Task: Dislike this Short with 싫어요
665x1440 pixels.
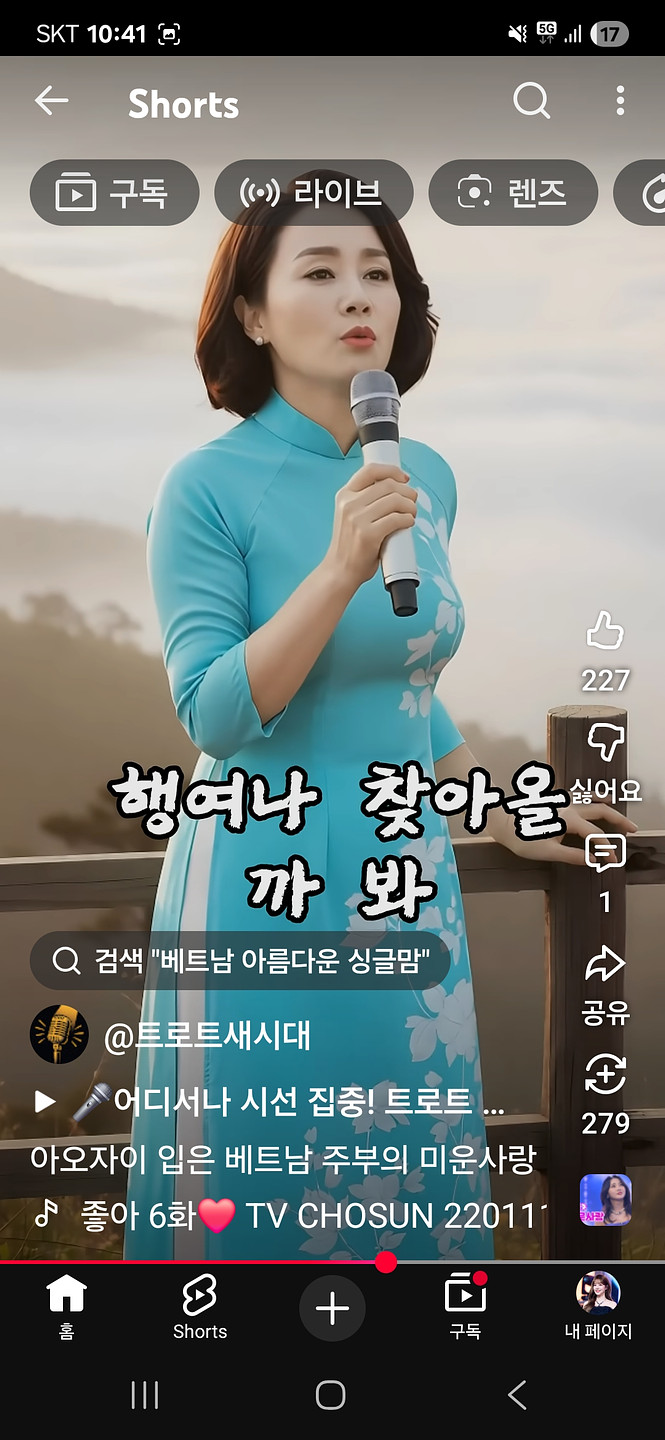Action: 605,744
